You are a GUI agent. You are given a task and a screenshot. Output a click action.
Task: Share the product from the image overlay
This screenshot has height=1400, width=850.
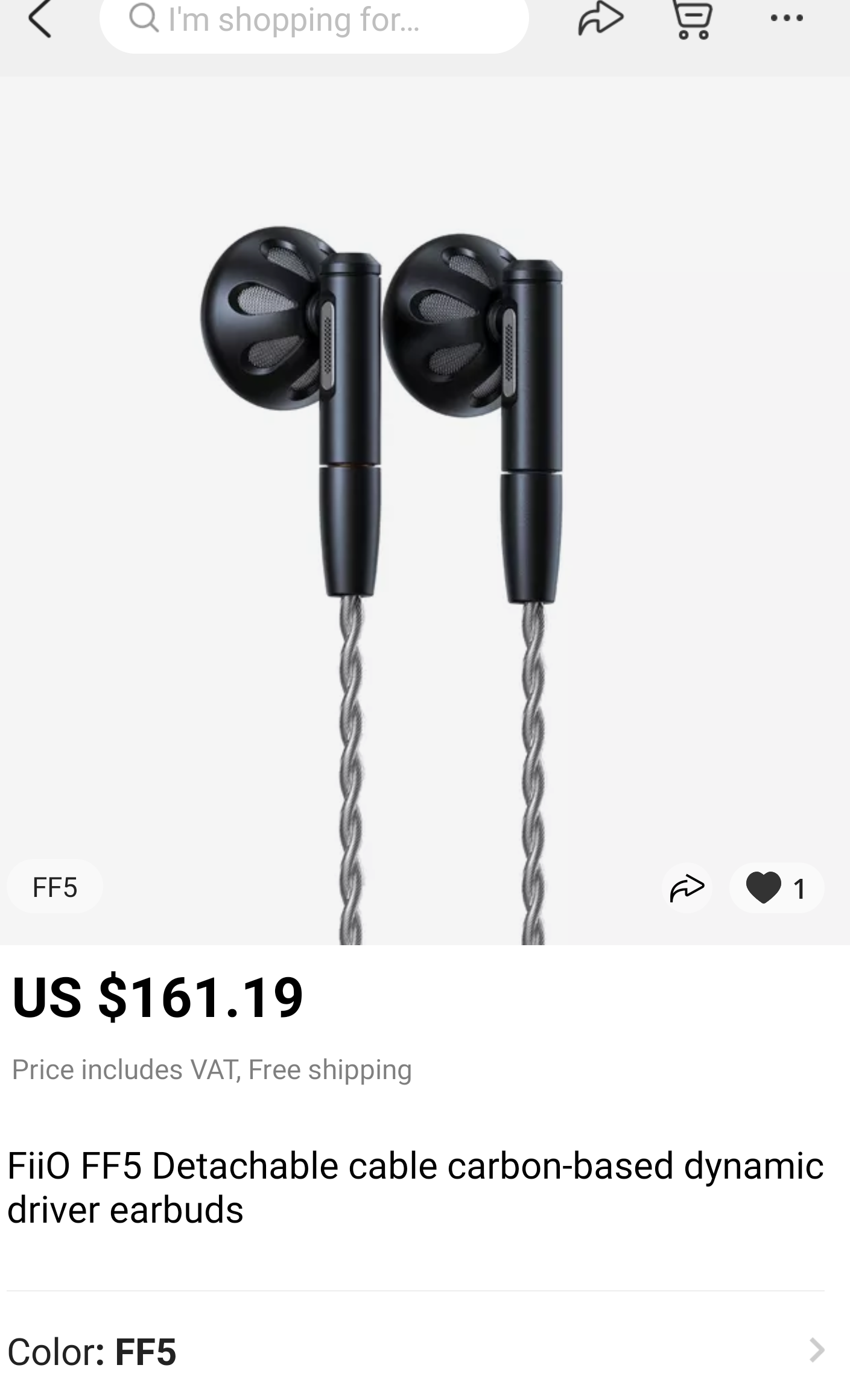pyautogui.click(x=687, y=887)
